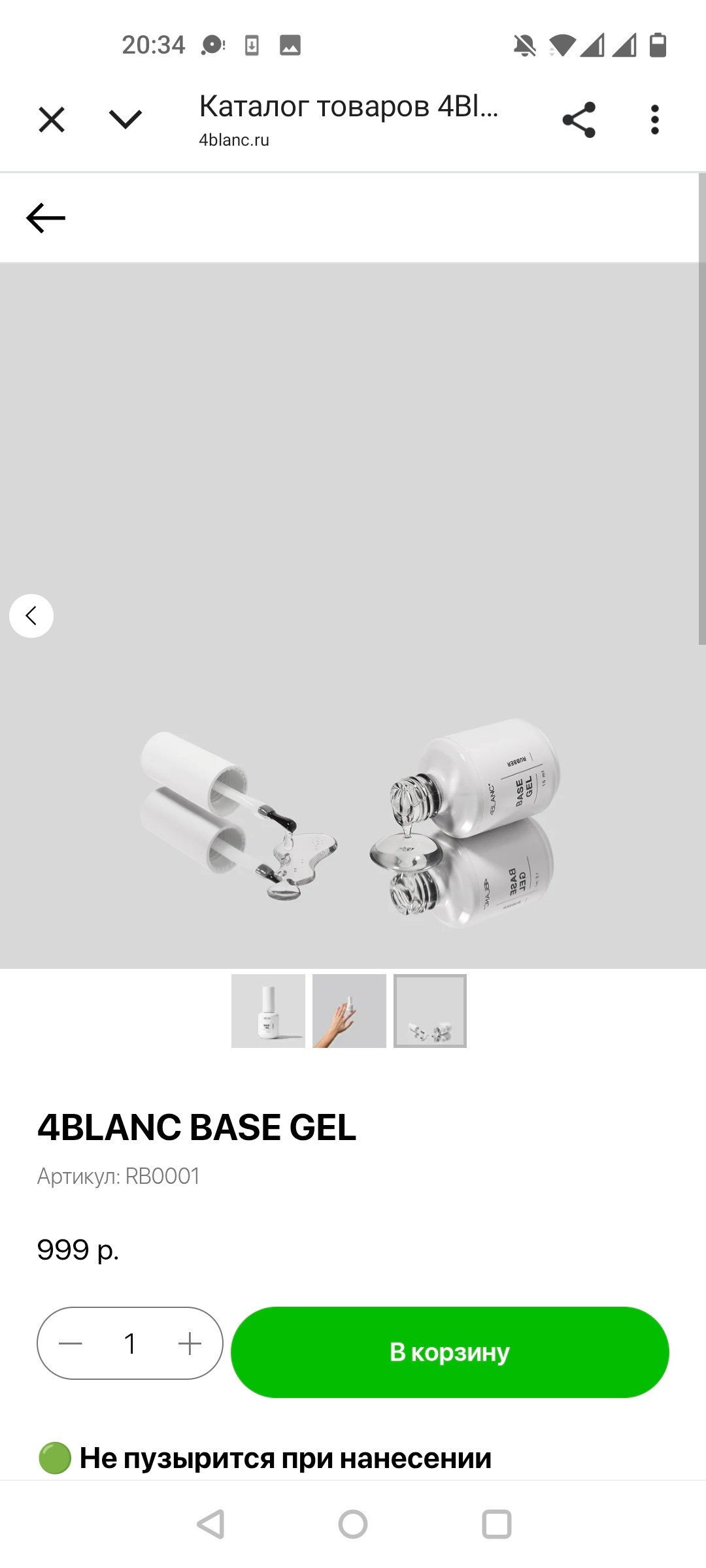Share the 4blanc.ru page
Viewport: 706px width, 1568px height.
click(x=579, y=120)
